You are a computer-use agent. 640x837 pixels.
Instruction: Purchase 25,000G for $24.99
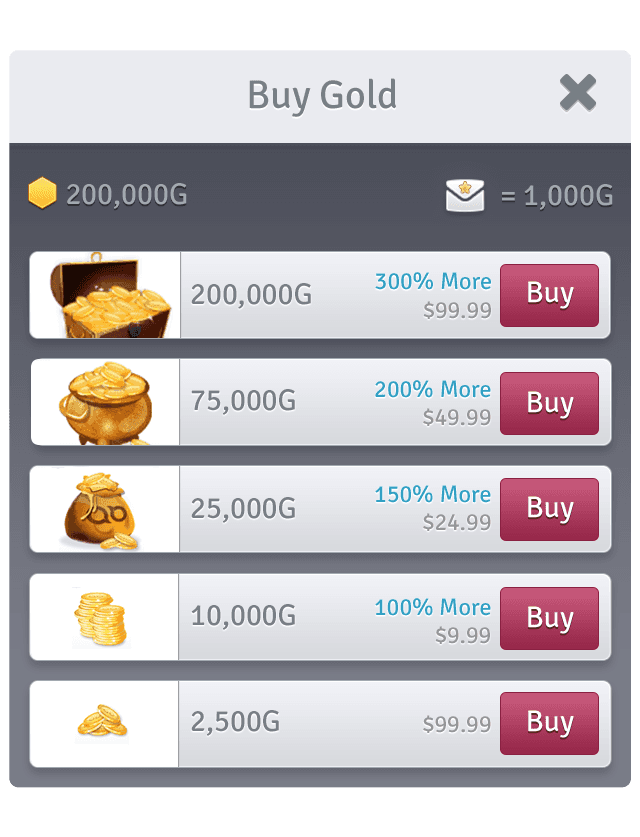549,509
